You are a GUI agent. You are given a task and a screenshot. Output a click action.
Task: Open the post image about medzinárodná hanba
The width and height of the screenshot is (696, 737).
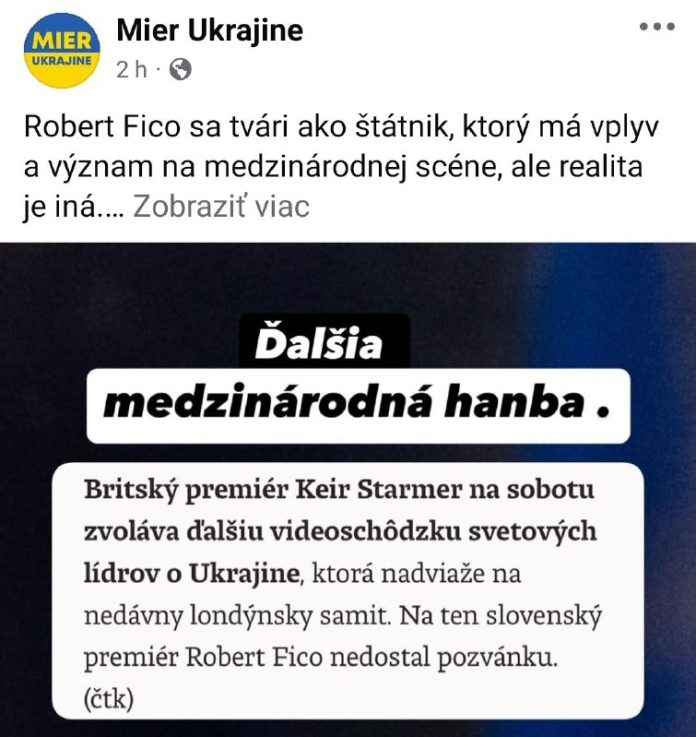coord(348,490)
